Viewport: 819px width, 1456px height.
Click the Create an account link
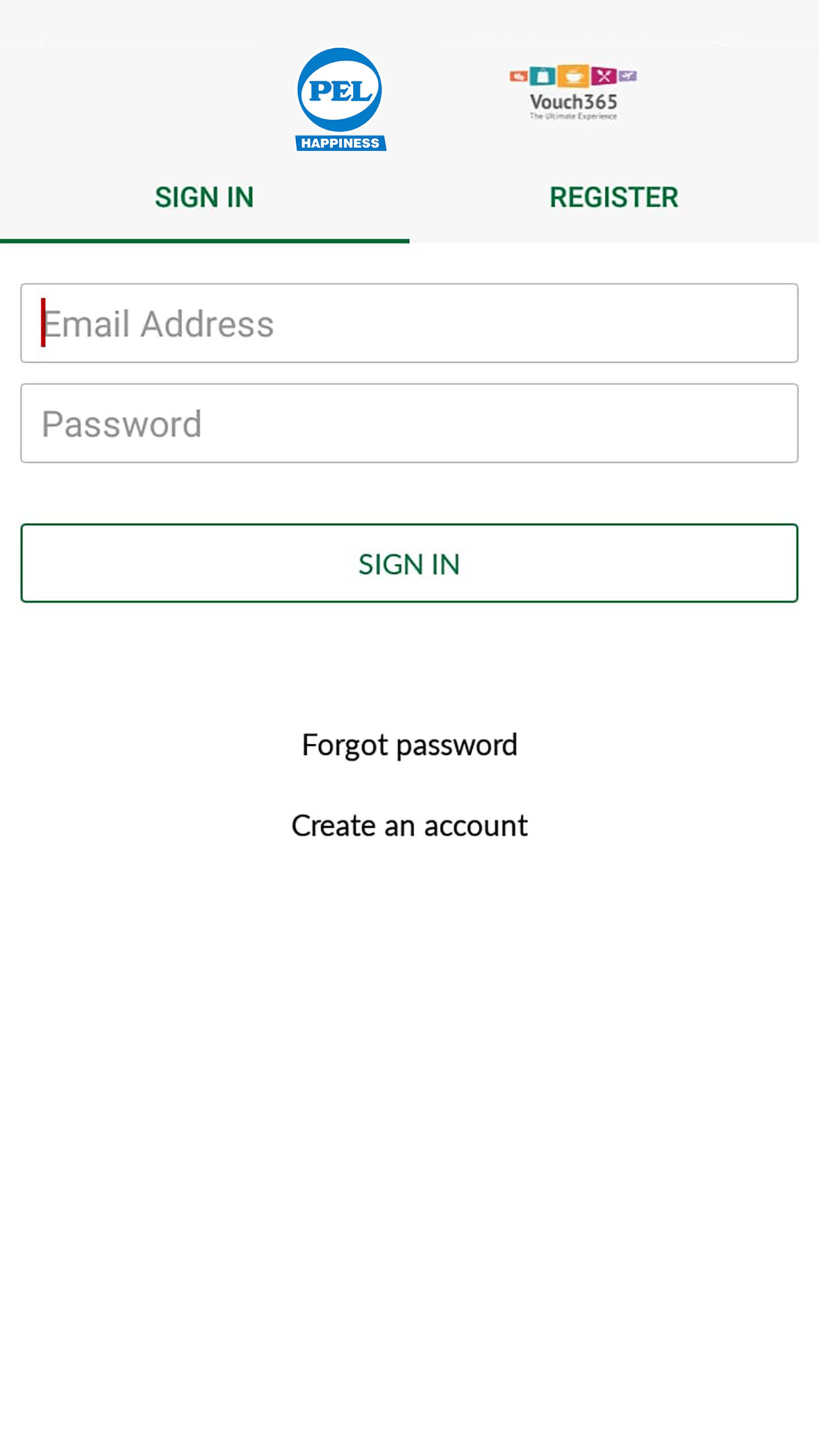(x=409, y=825)
